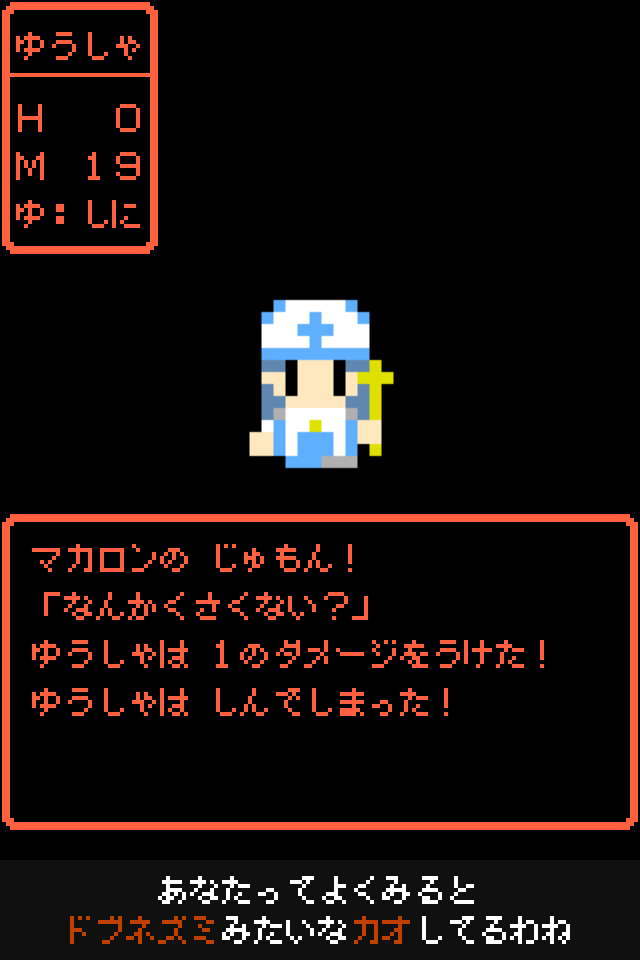Tap the battle message window to continue
This screenshot has height=960, width=640.
[x=320, y=670]
